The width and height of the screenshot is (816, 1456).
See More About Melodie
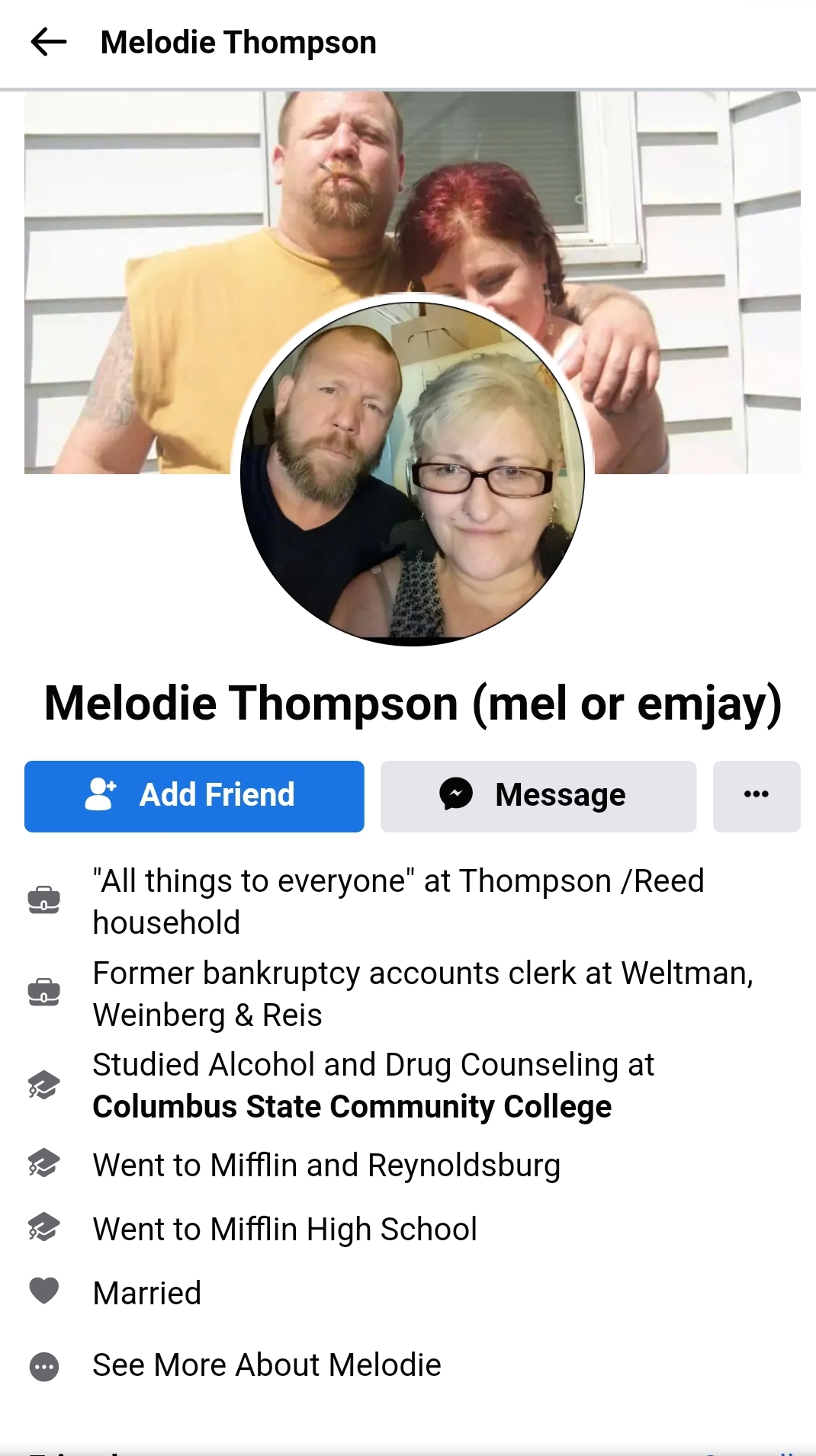266,1365
